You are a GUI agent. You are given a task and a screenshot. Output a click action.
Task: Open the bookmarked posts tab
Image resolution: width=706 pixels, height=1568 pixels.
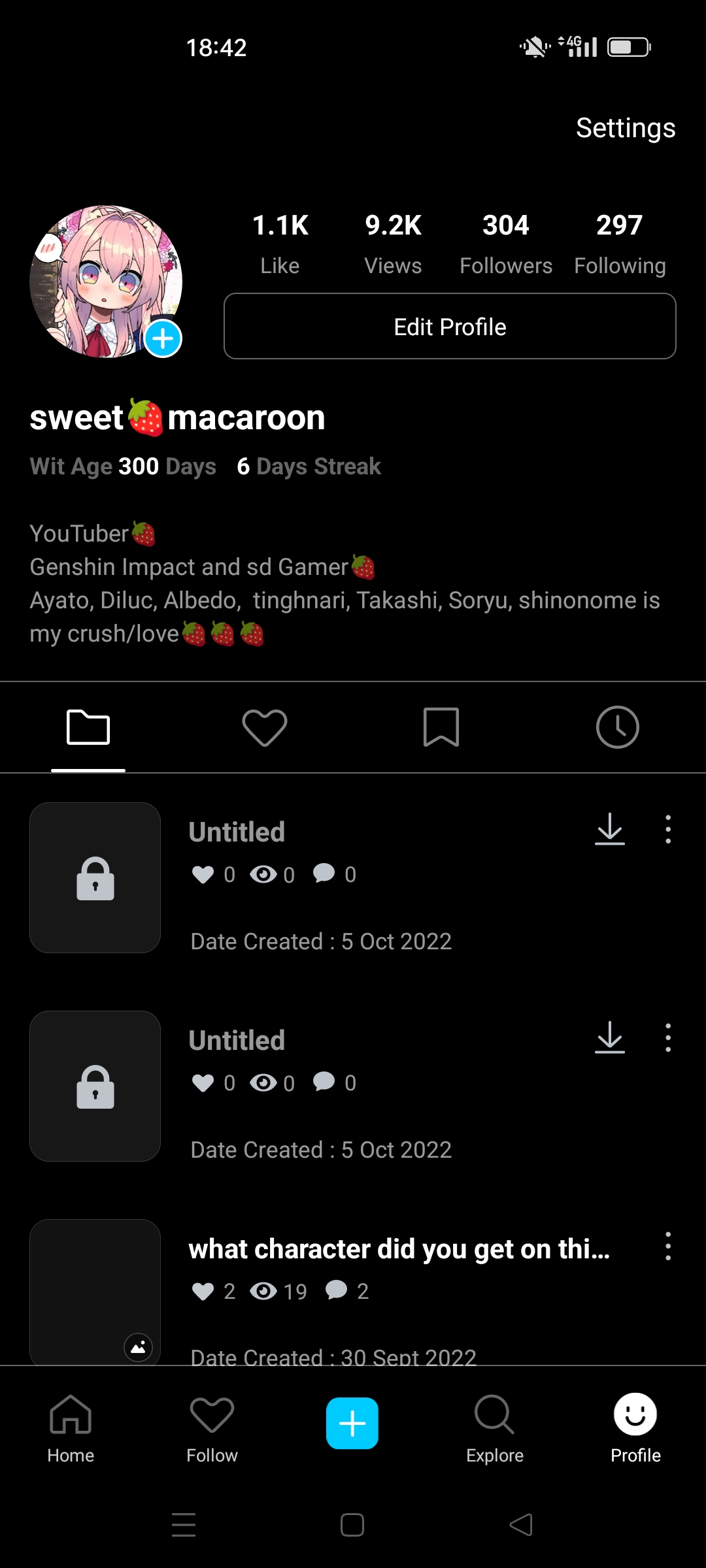(441, 727)
